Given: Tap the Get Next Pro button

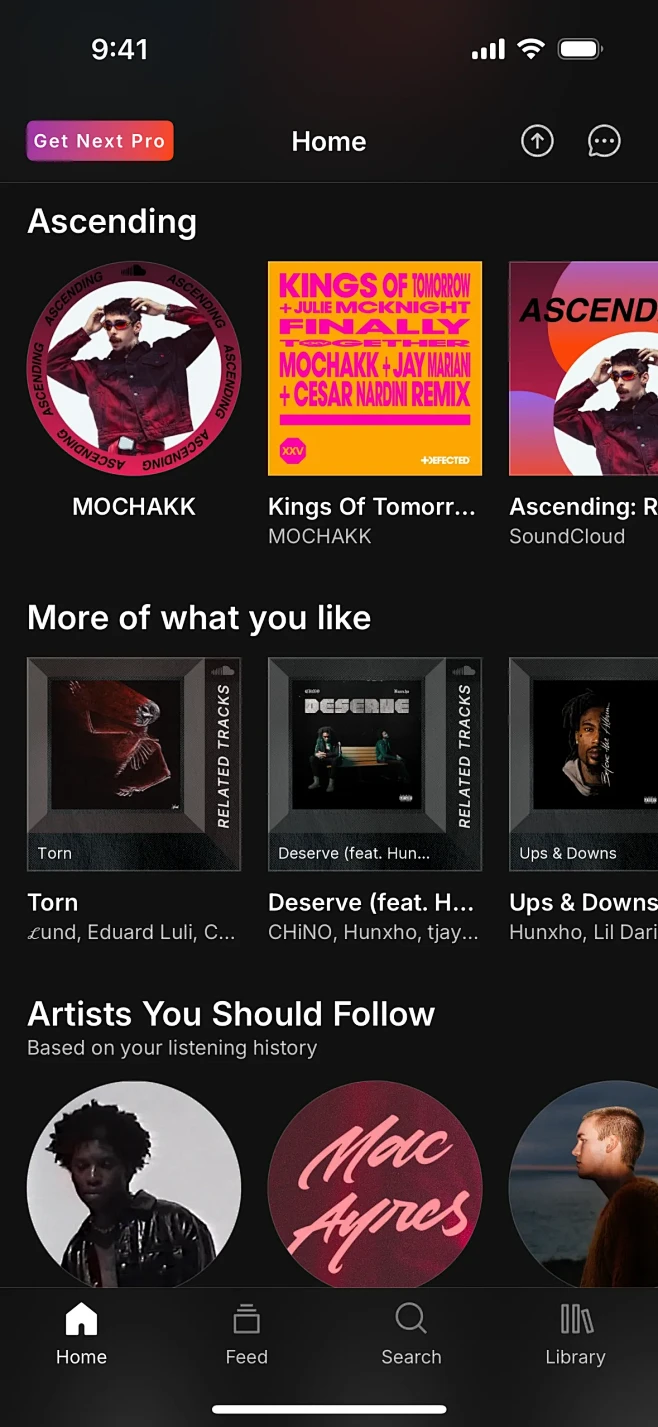Looking at the screenshot, I should pyautogui.click(x=100, y=141).
